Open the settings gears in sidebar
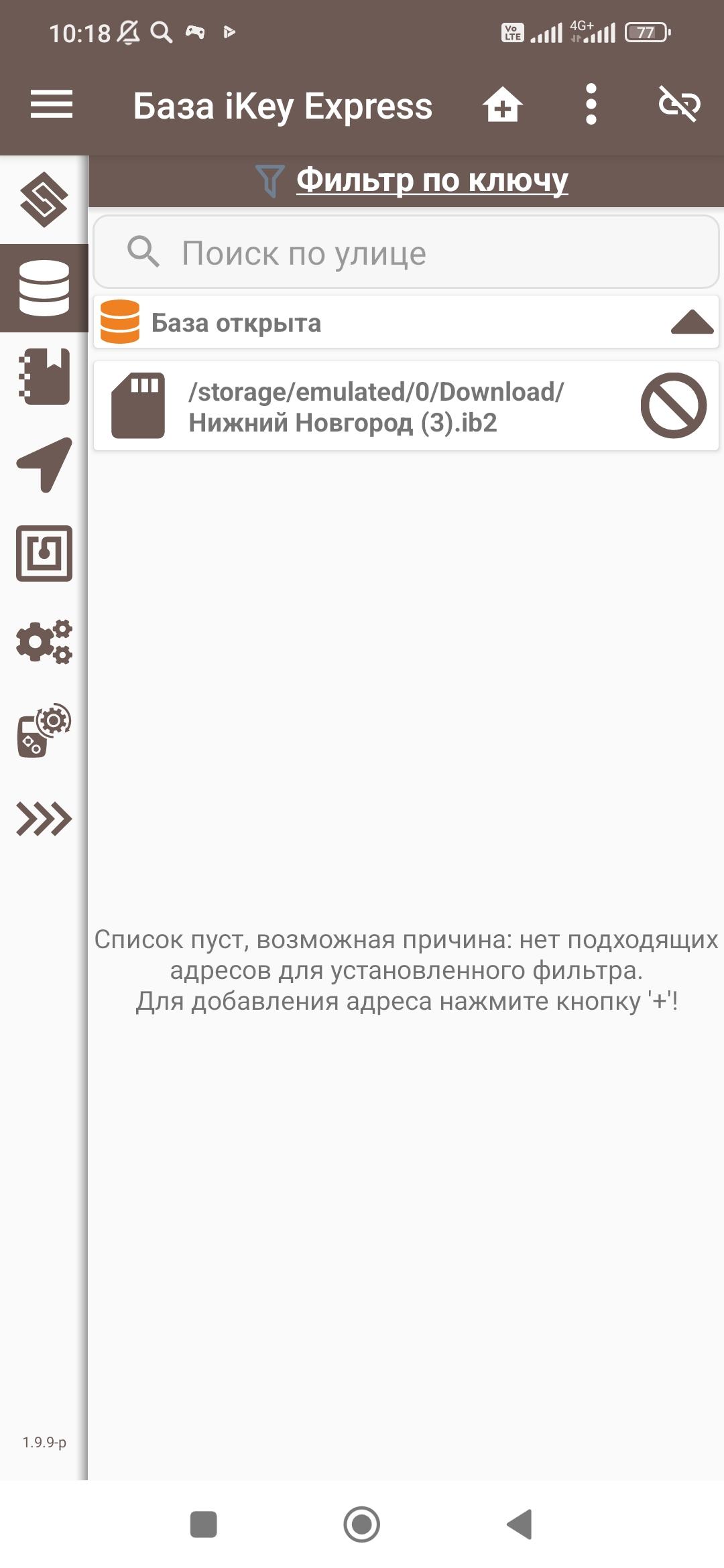Viewport: 724px width, 1568px height. pos(44,642)
